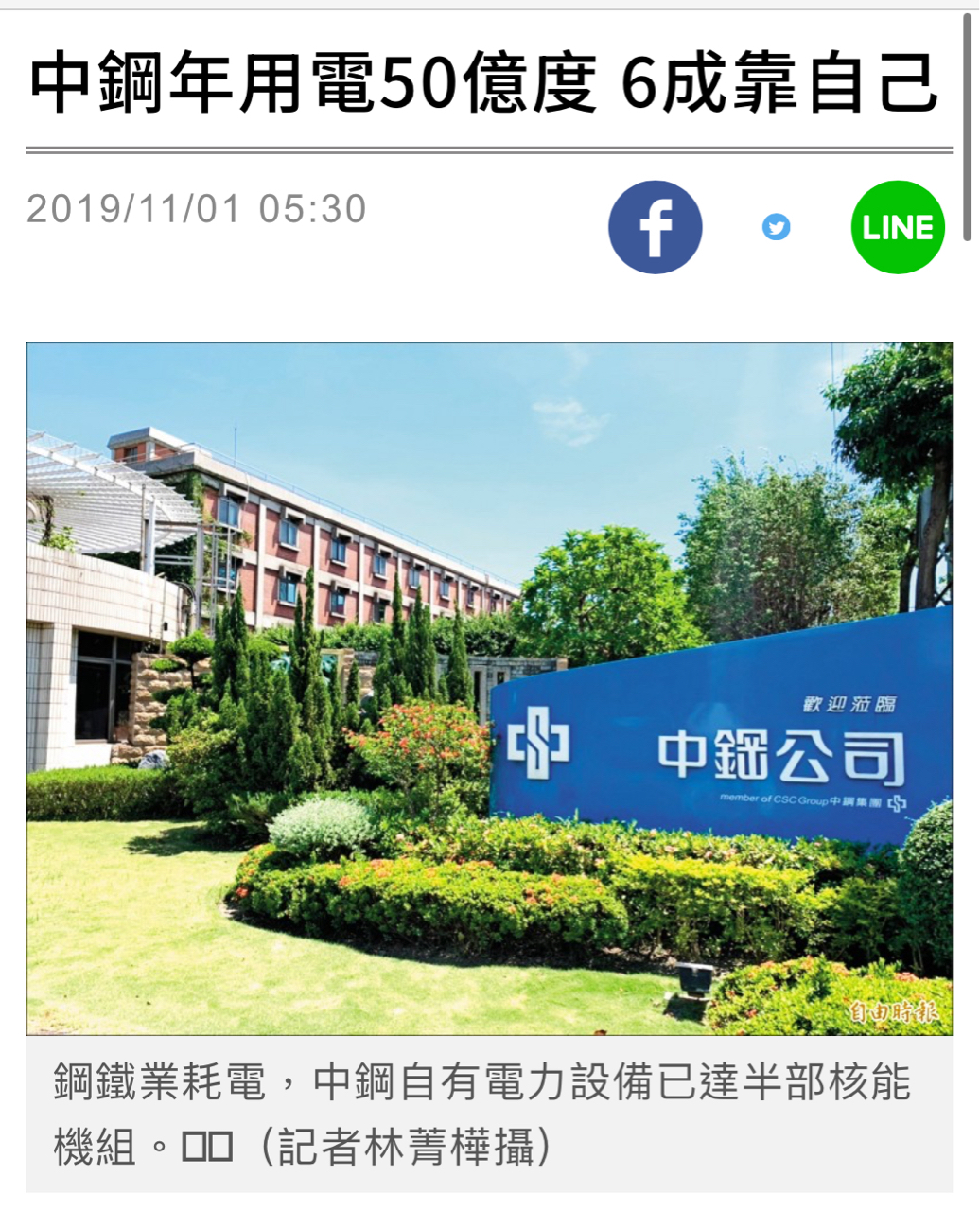
Task: Share the article on Facebook
Action: point(655,227)
